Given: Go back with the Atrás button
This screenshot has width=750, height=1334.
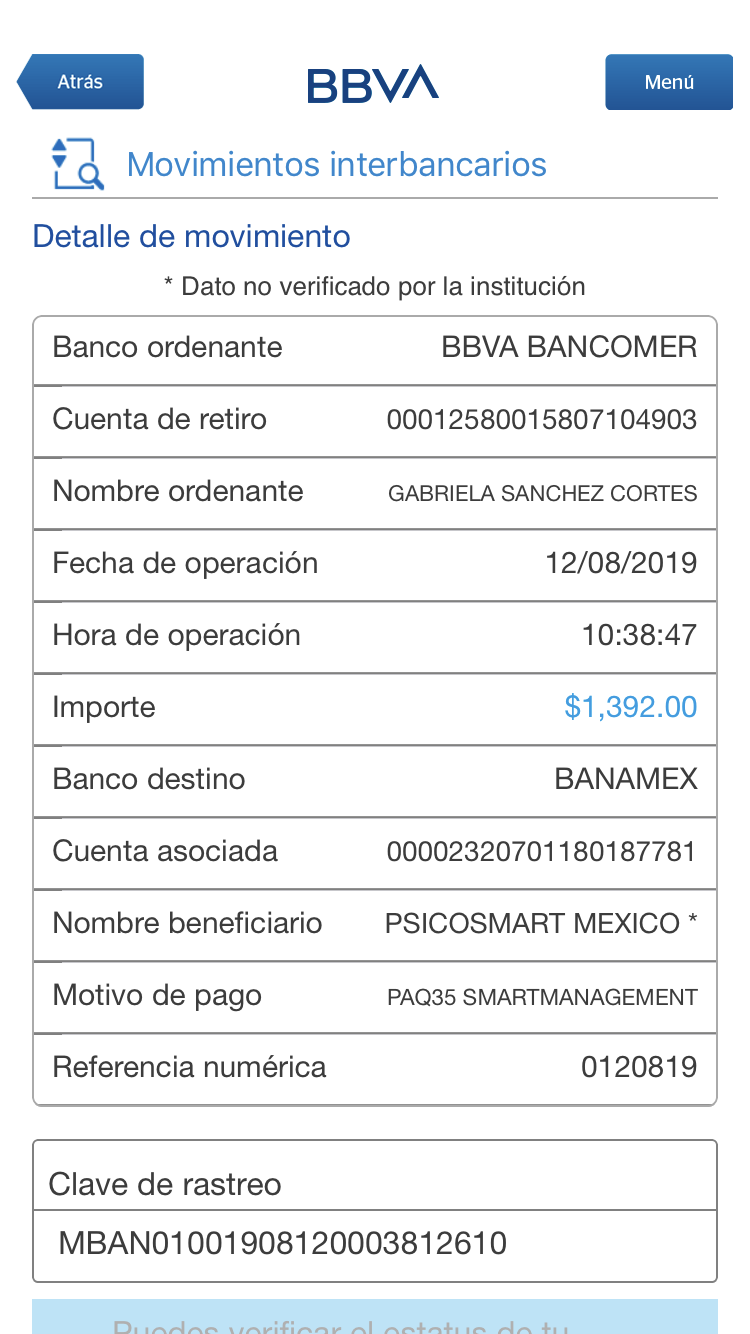Looking at the screenshot, I should [81, 82].
